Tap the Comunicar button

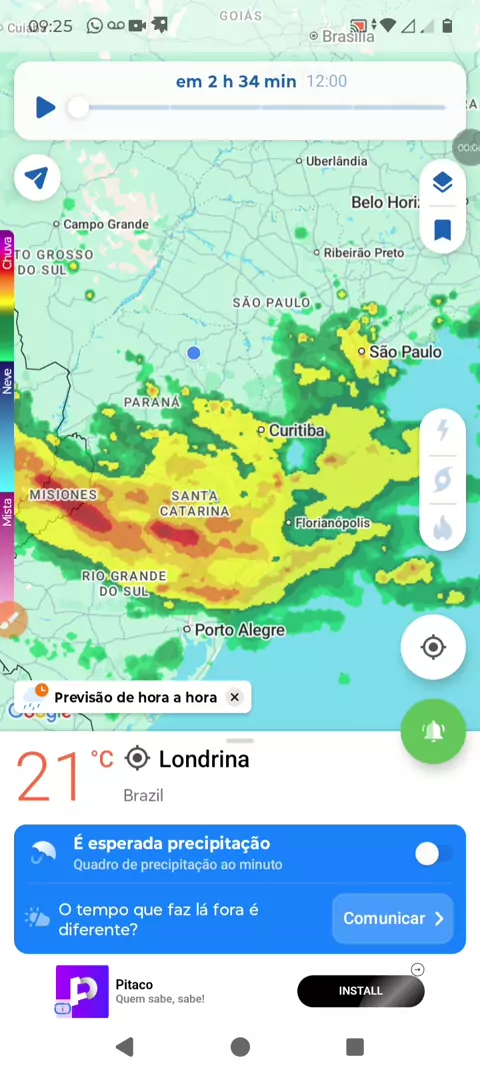(x=393, y=919)
